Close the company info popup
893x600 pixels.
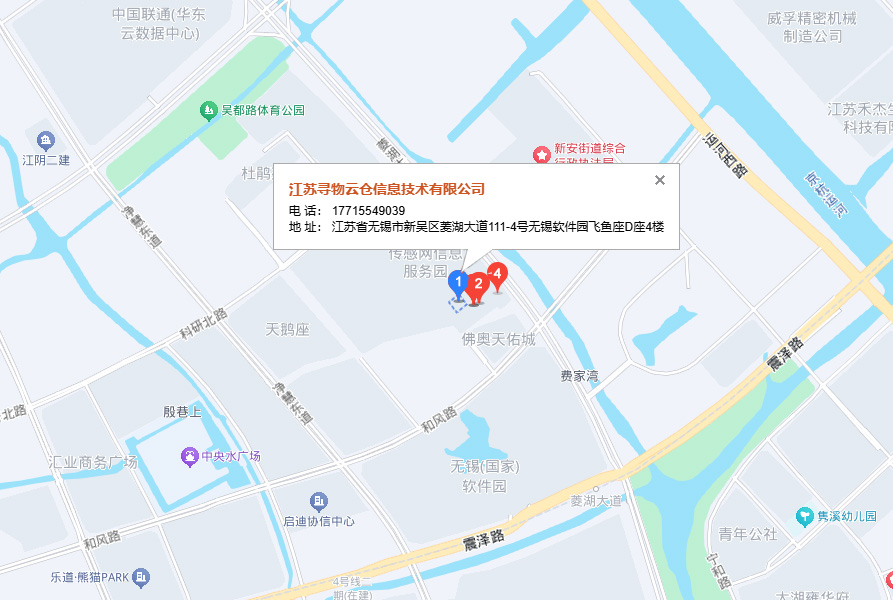659,180
